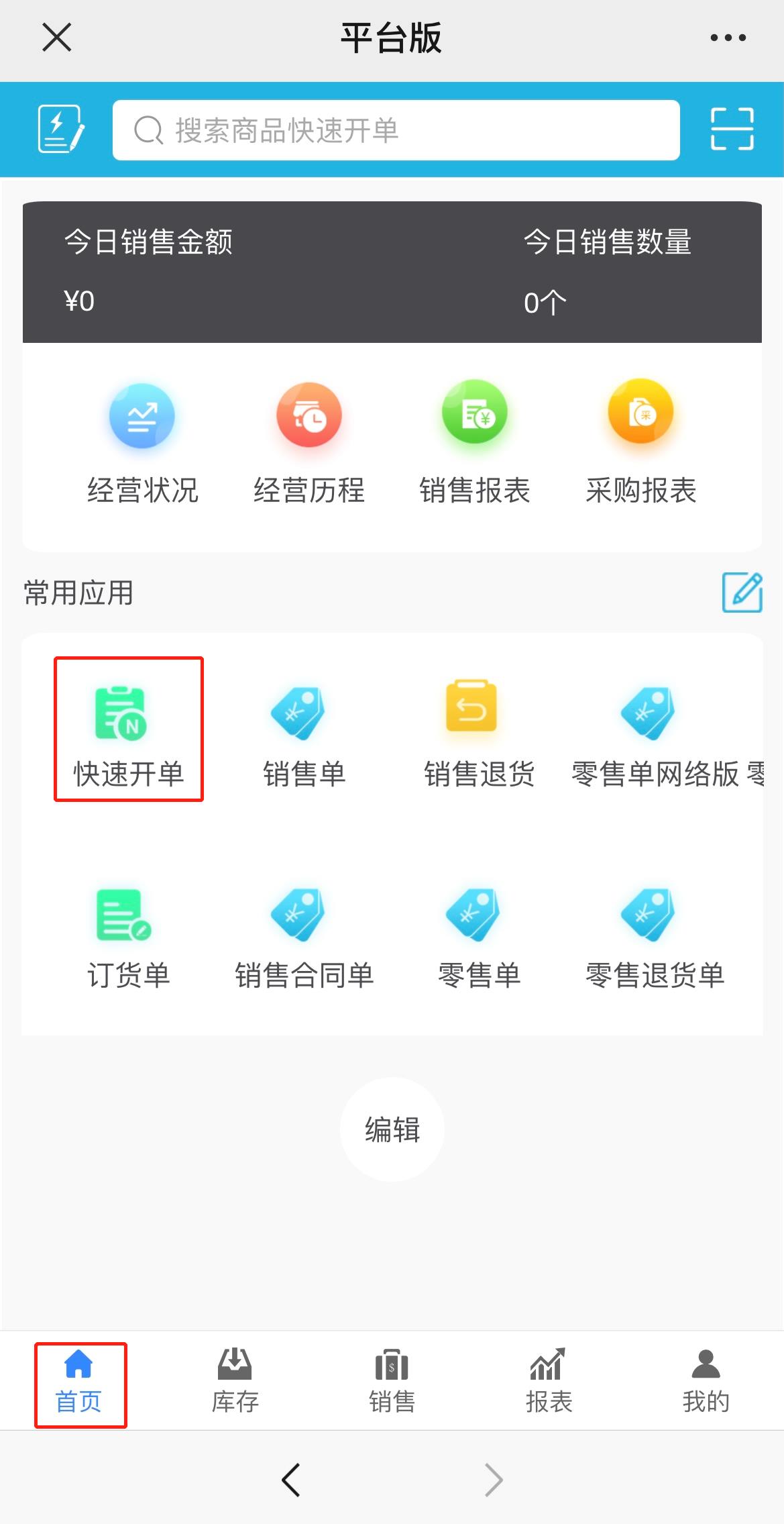Tap the quick order note icon
This screenshot has height=1524, width=784.
pyautogui.click(x=61, y=129)
